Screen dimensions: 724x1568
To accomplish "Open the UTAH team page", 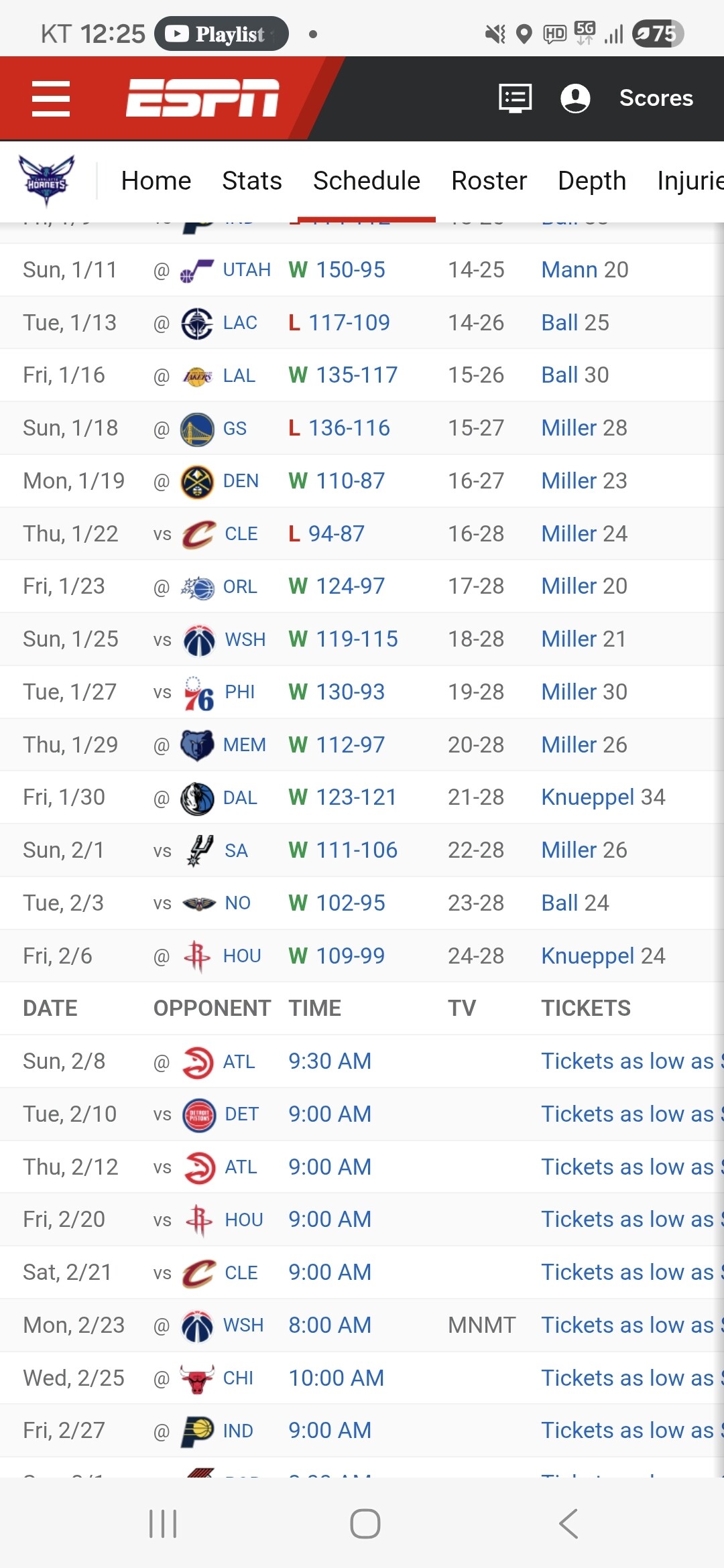I will (x=246, y=270).
